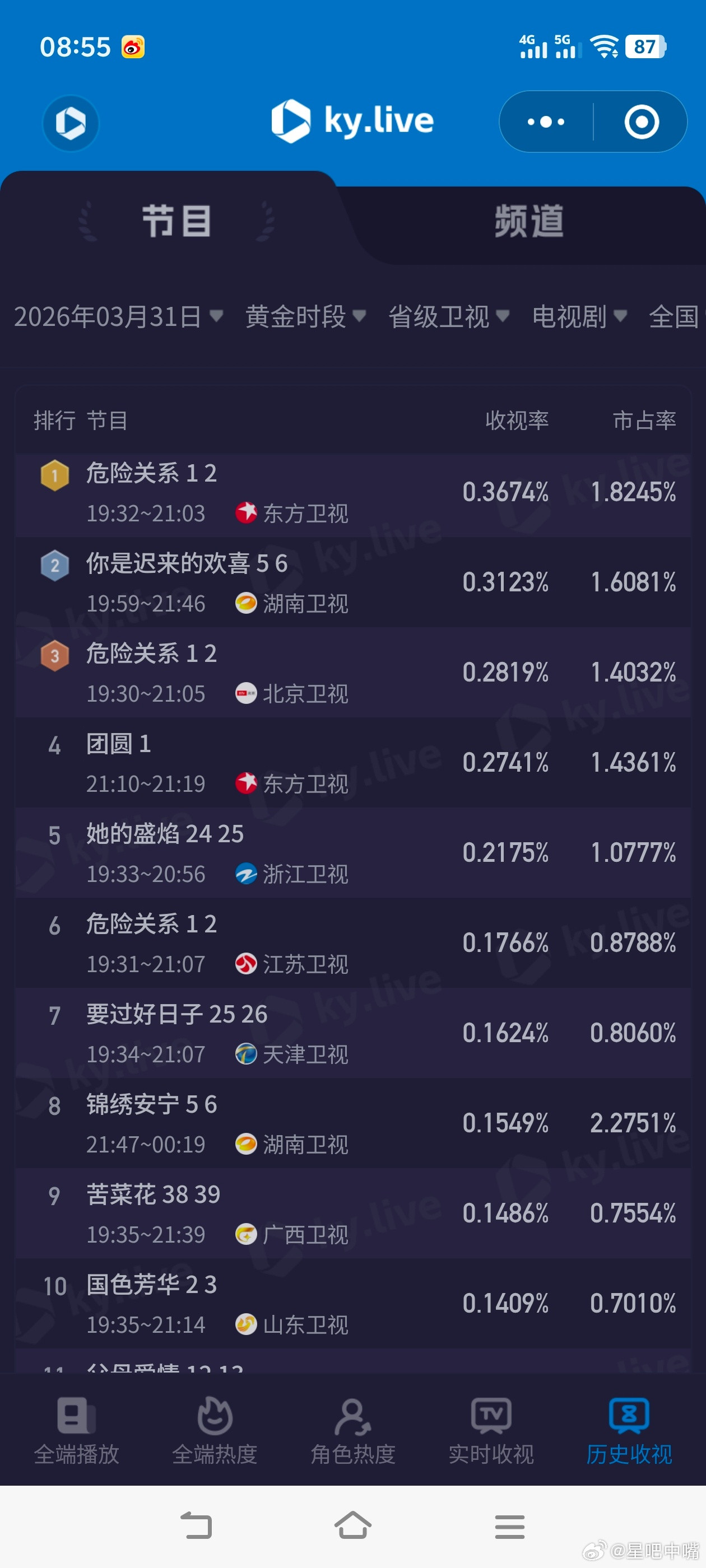This screenshot has height=1568, width=706.
Task: Stay on the 节目 tab
Action: (x=175, y=221)
